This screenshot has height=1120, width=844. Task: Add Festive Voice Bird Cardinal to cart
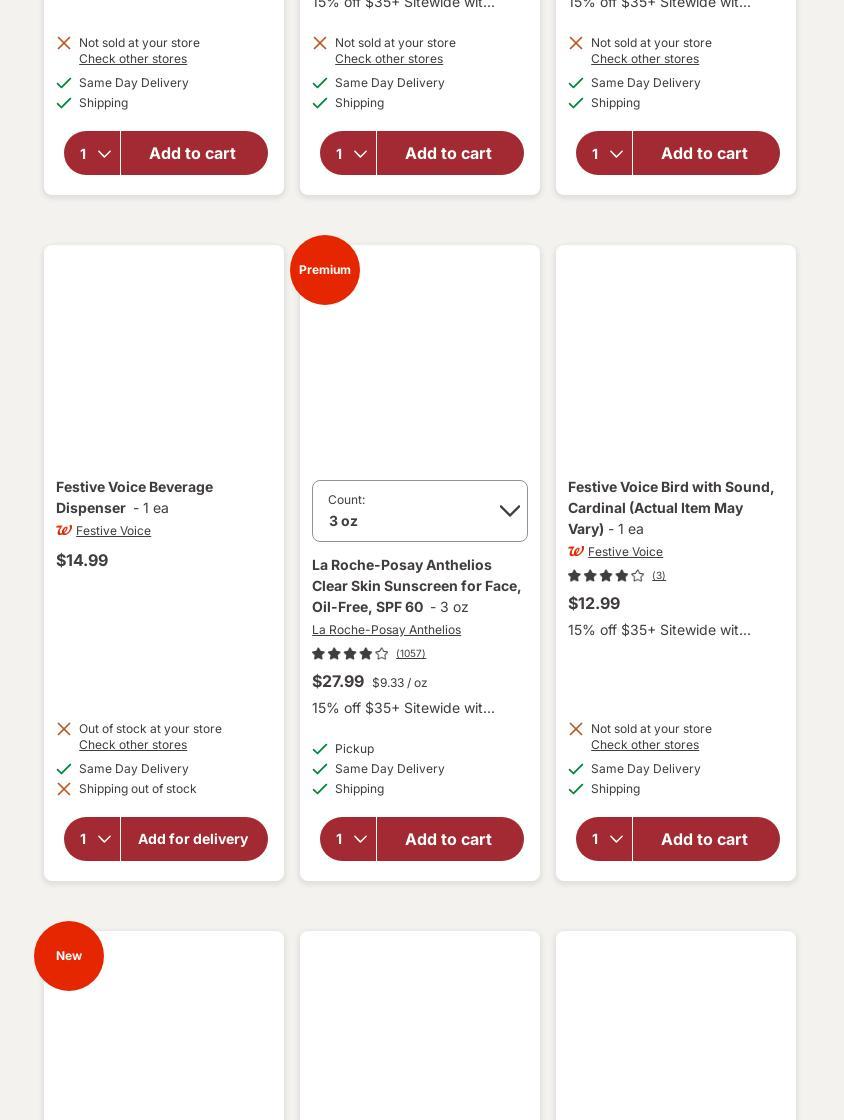tap(705, 839)
